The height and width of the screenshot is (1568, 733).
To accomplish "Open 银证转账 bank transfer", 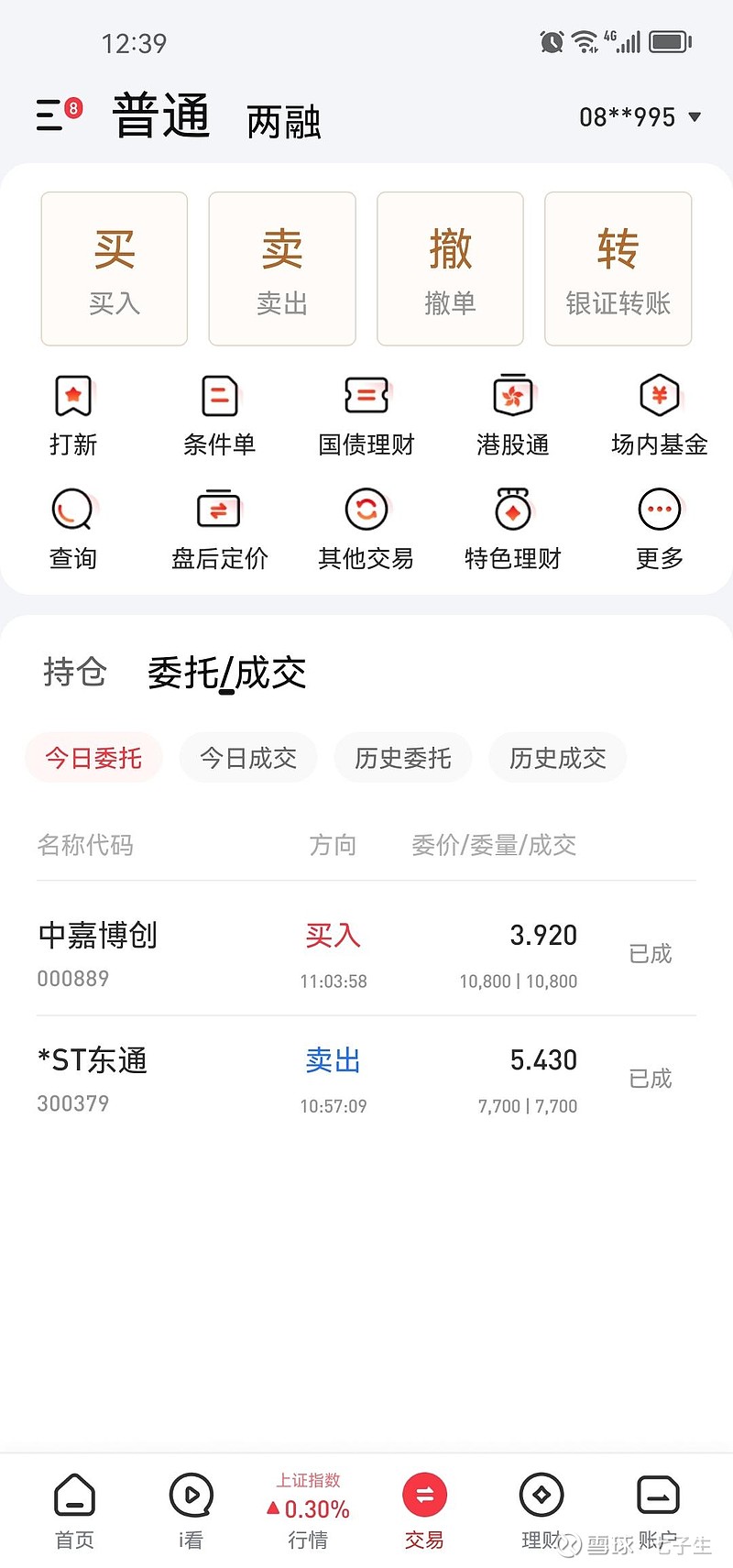I will point(618,269).
